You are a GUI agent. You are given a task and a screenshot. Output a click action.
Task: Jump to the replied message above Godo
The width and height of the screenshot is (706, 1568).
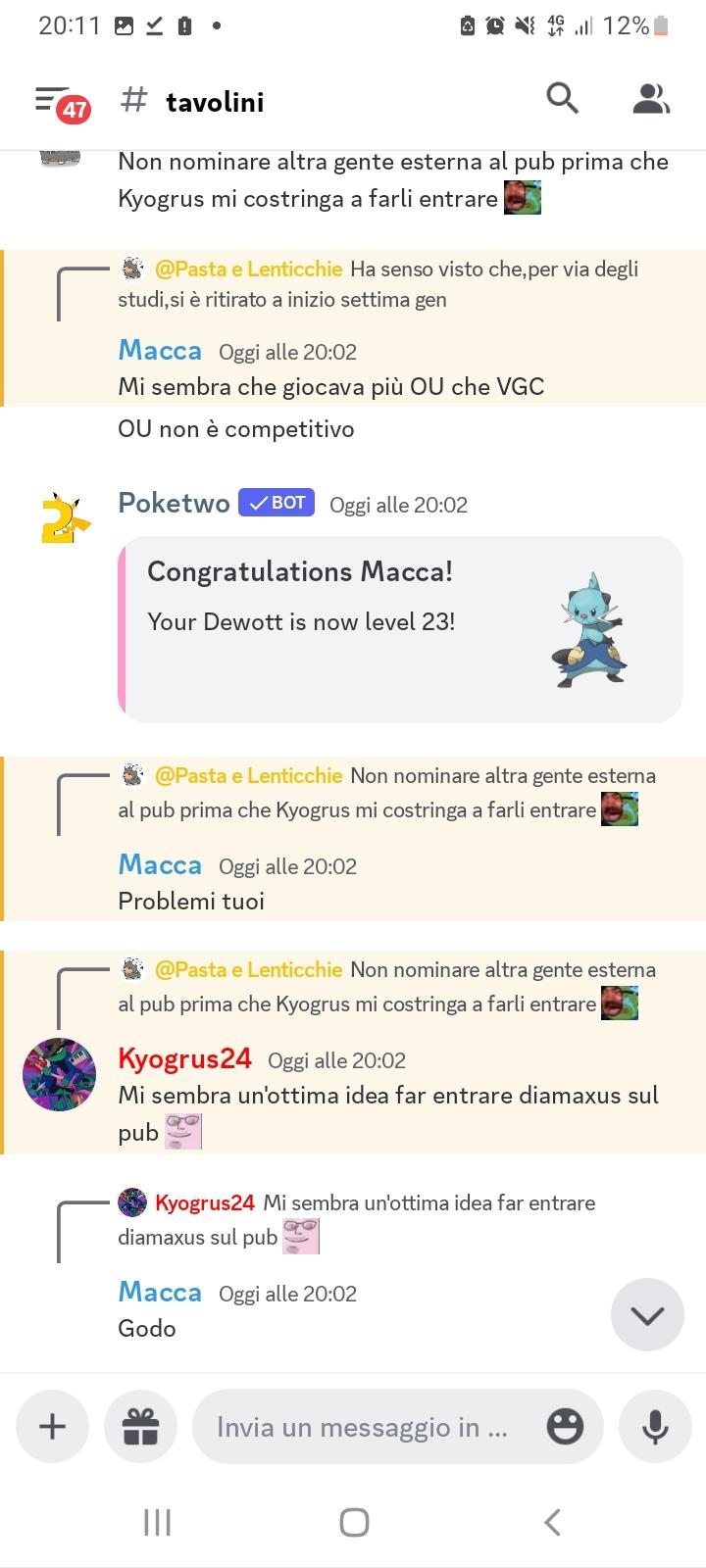click(x=373, y=1220)
